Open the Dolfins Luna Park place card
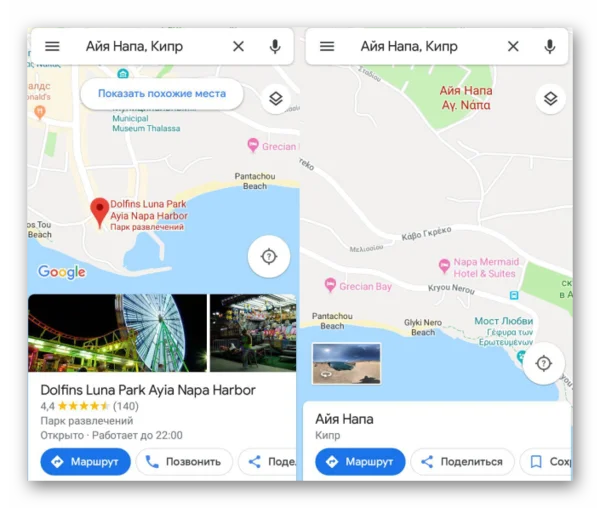The width and height of the screenshot is (600, 508). point(148,390)
